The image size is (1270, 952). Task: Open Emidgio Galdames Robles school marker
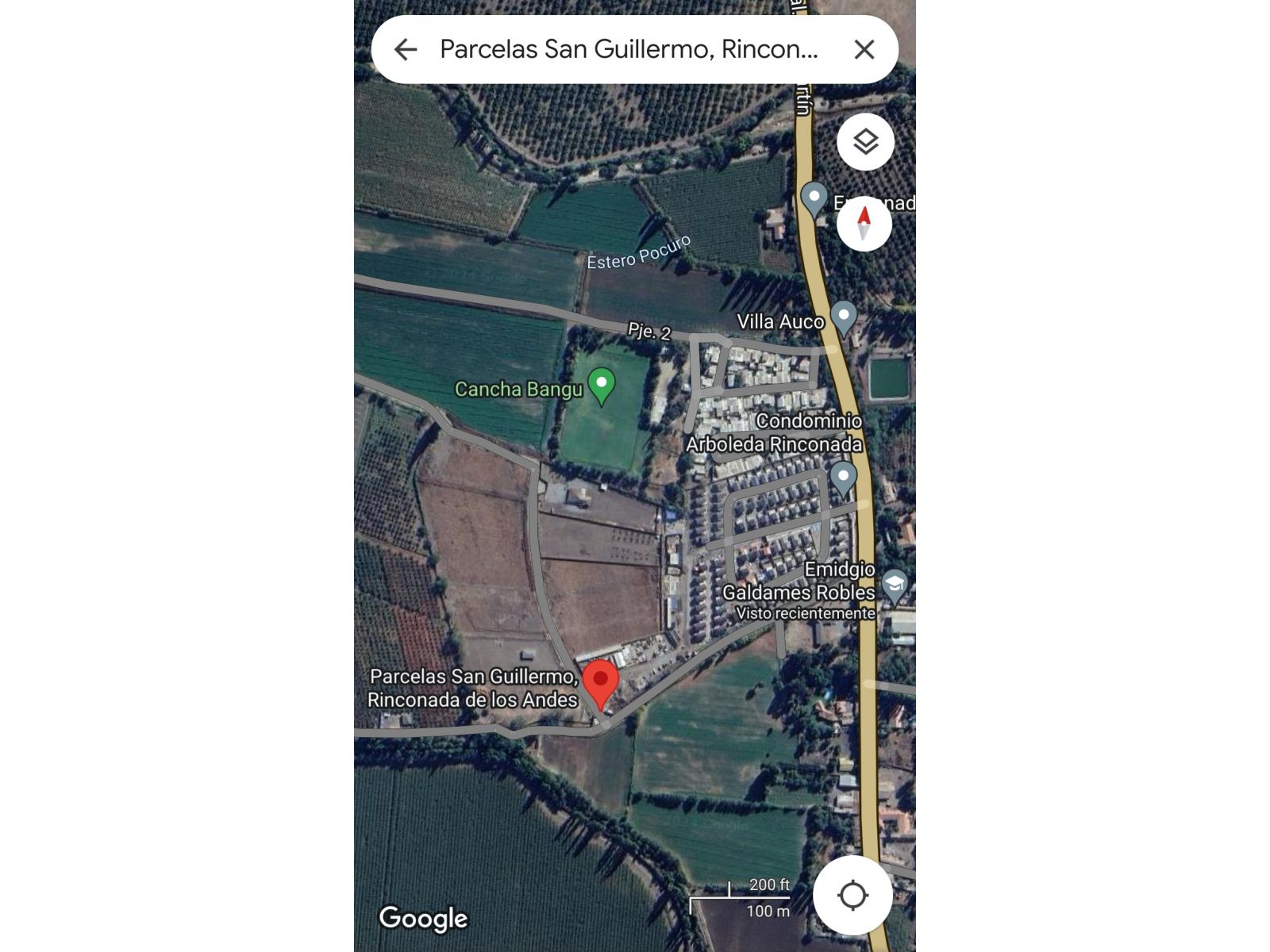click(895, 585)
